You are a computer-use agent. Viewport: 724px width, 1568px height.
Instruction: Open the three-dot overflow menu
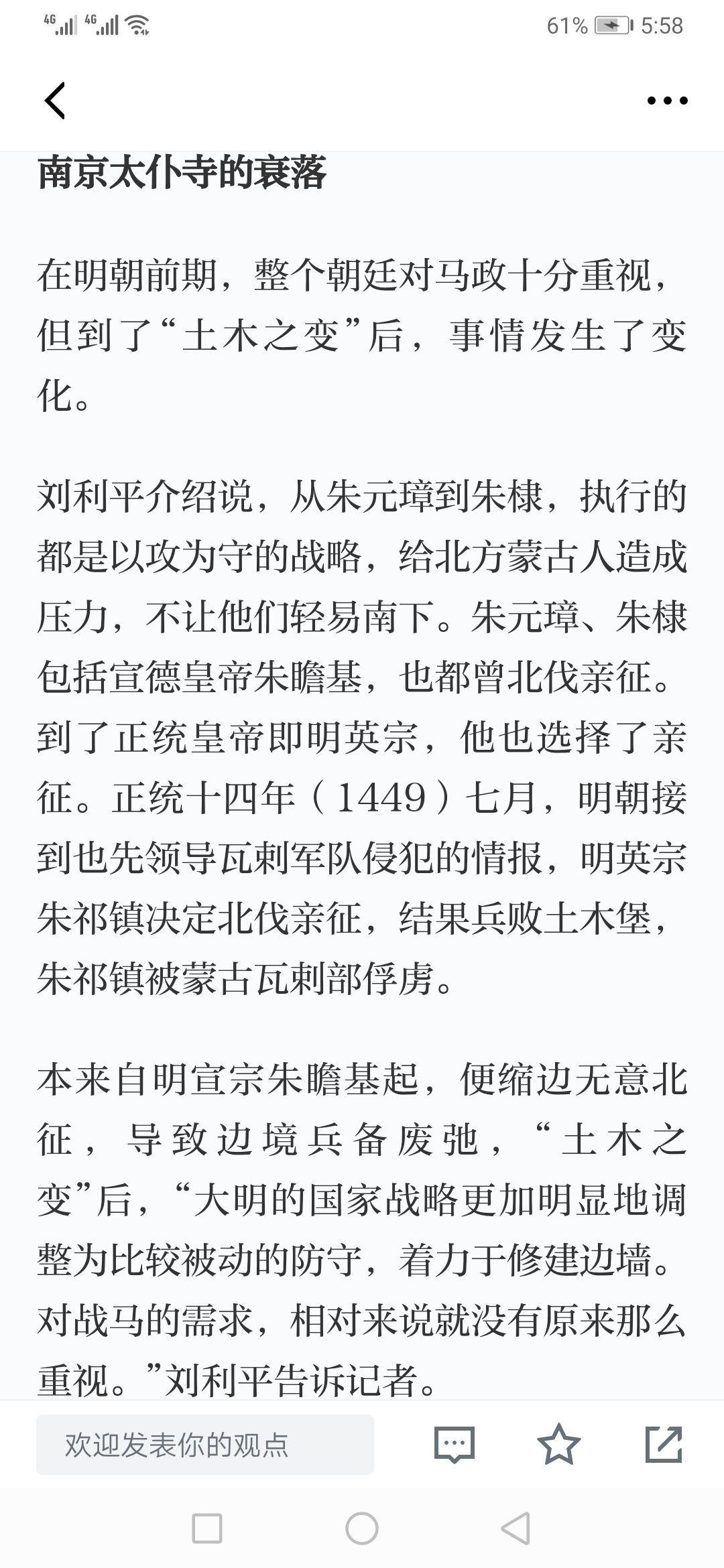[x=667, y=101]
